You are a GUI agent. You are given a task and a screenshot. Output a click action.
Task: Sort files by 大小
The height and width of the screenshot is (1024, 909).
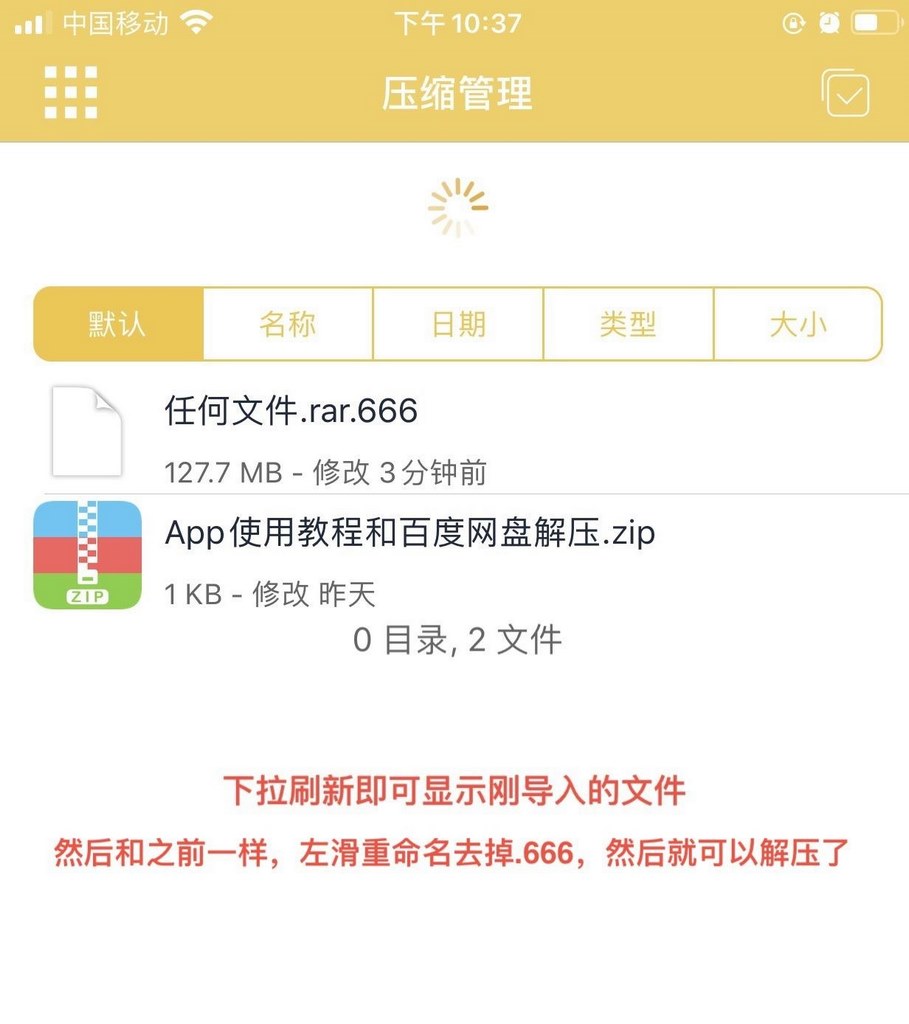pyautogui.click(x=798, y=324)
